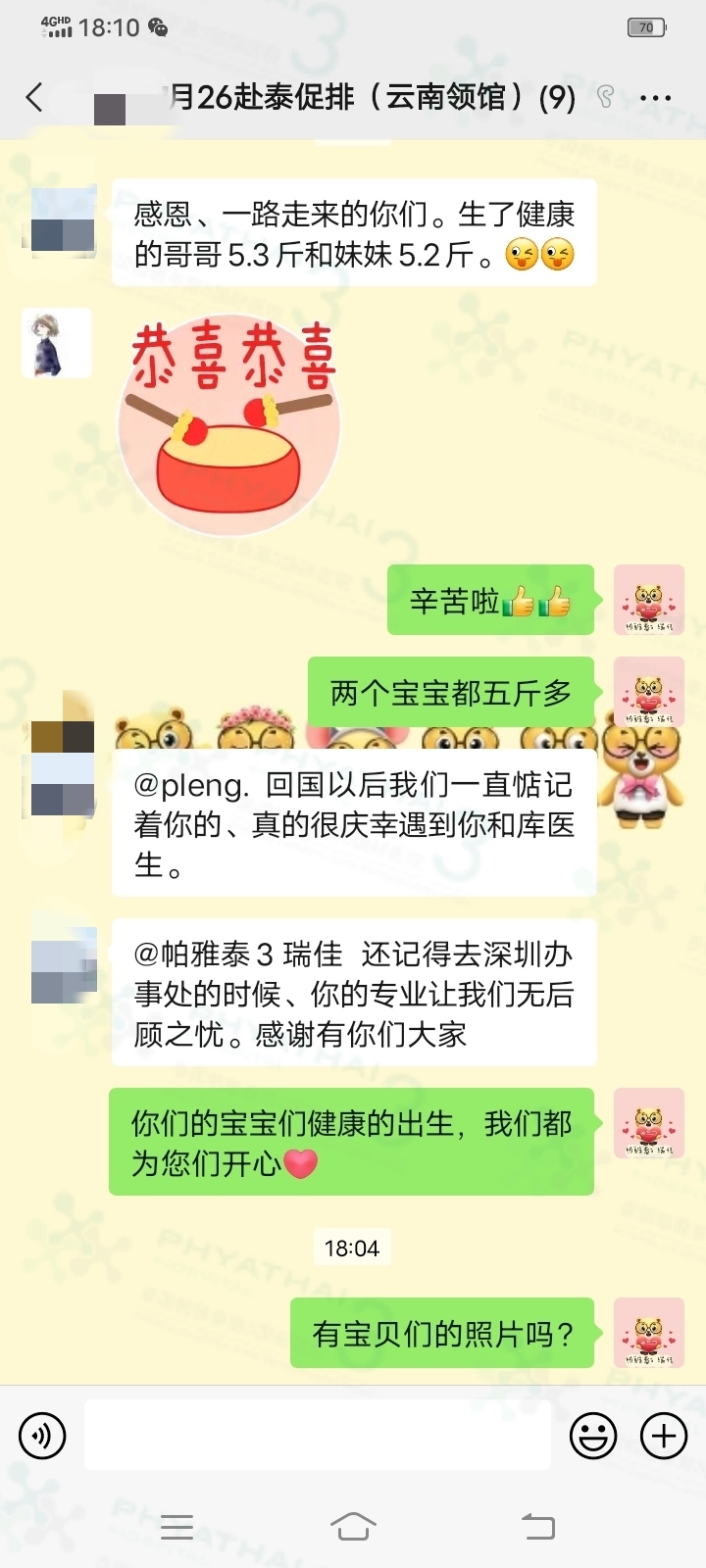Switch to voice message input

click(42, 1437)
